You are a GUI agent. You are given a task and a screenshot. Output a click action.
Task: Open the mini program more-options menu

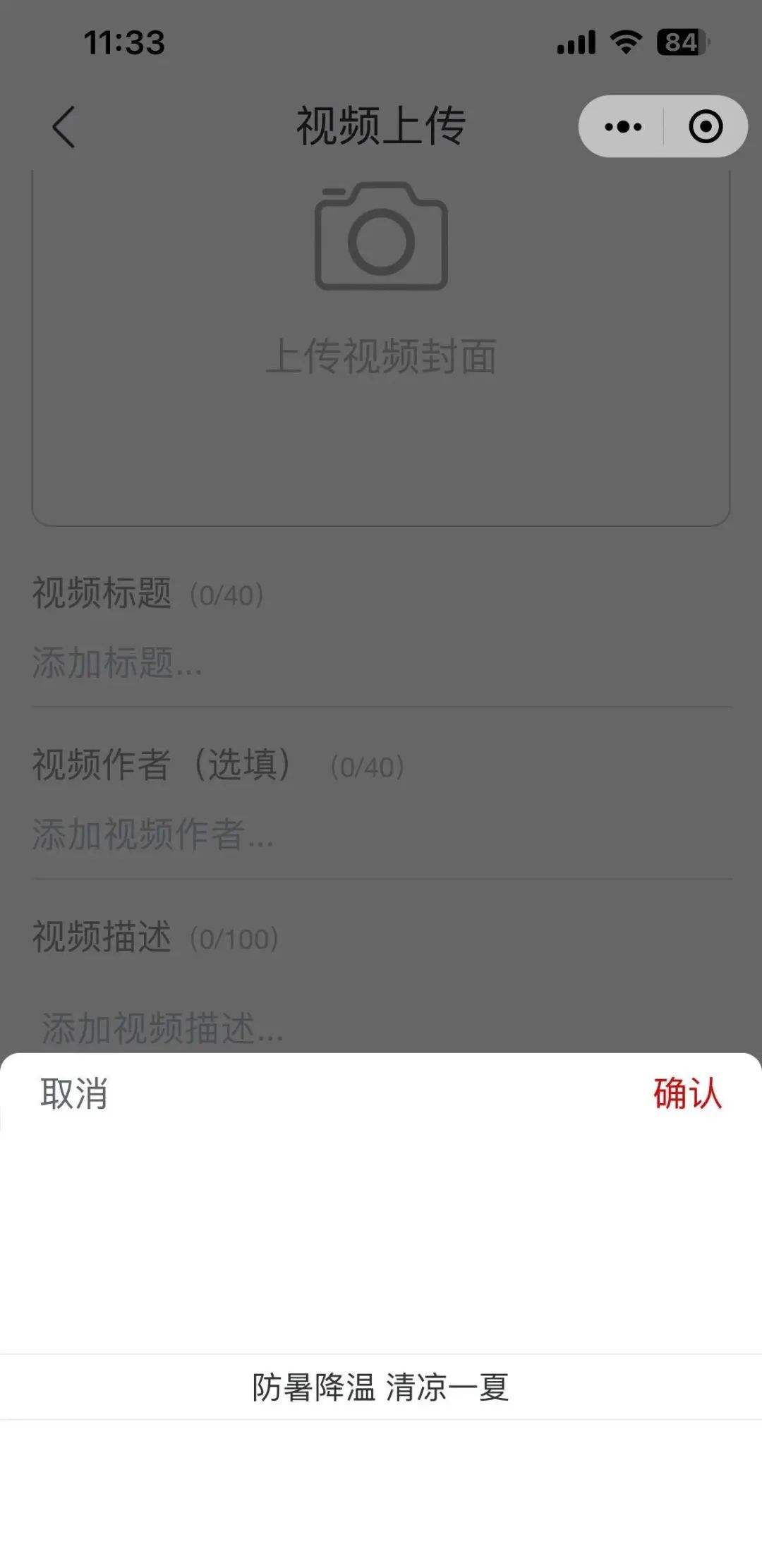pos(623,127)
